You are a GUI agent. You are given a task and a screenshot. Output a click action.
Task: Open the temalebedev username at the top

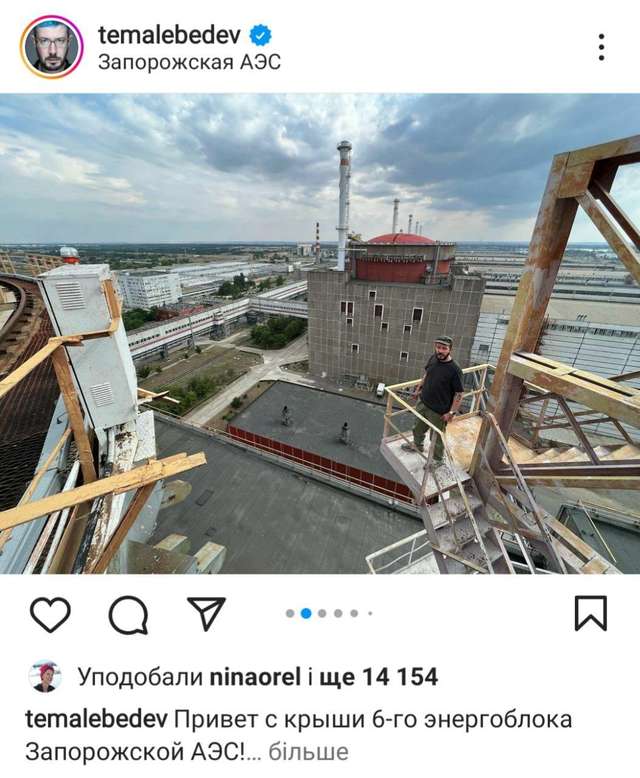pyautogui.click(x=169, y=34)
